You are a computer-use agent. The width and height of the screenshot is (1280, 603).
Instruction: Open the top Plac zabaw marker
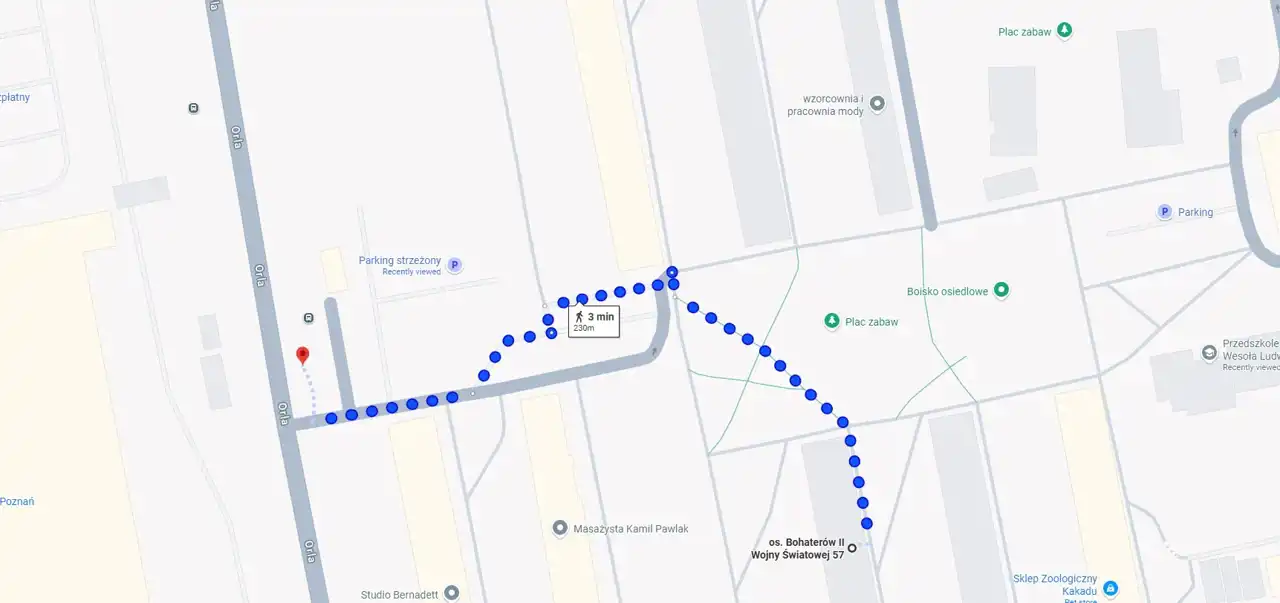pyautogui.click(x=1064, y=31)
